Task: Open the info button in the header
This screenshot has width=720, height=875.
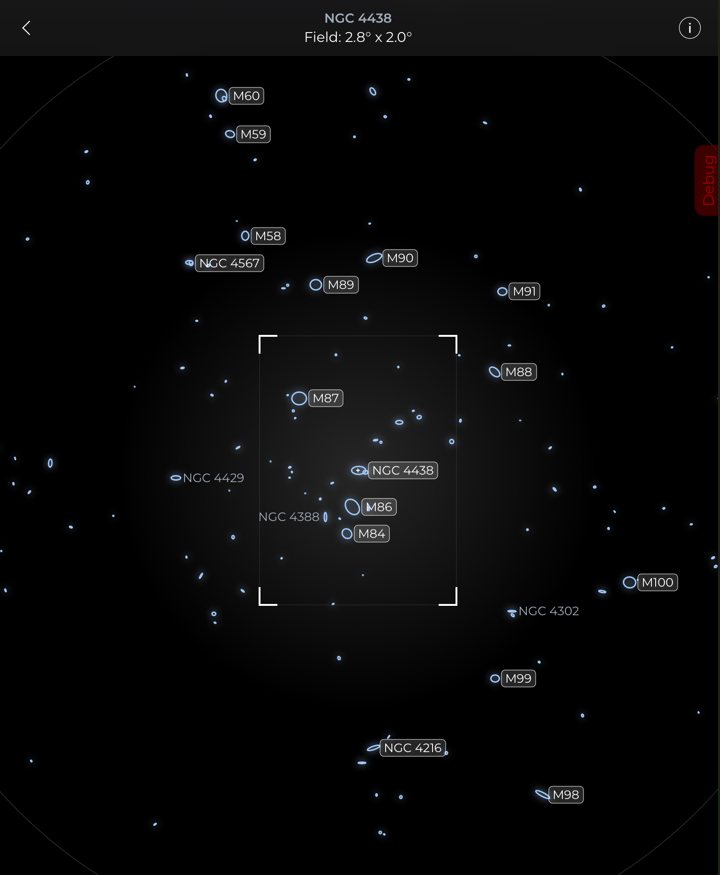Action: [690, 28]
